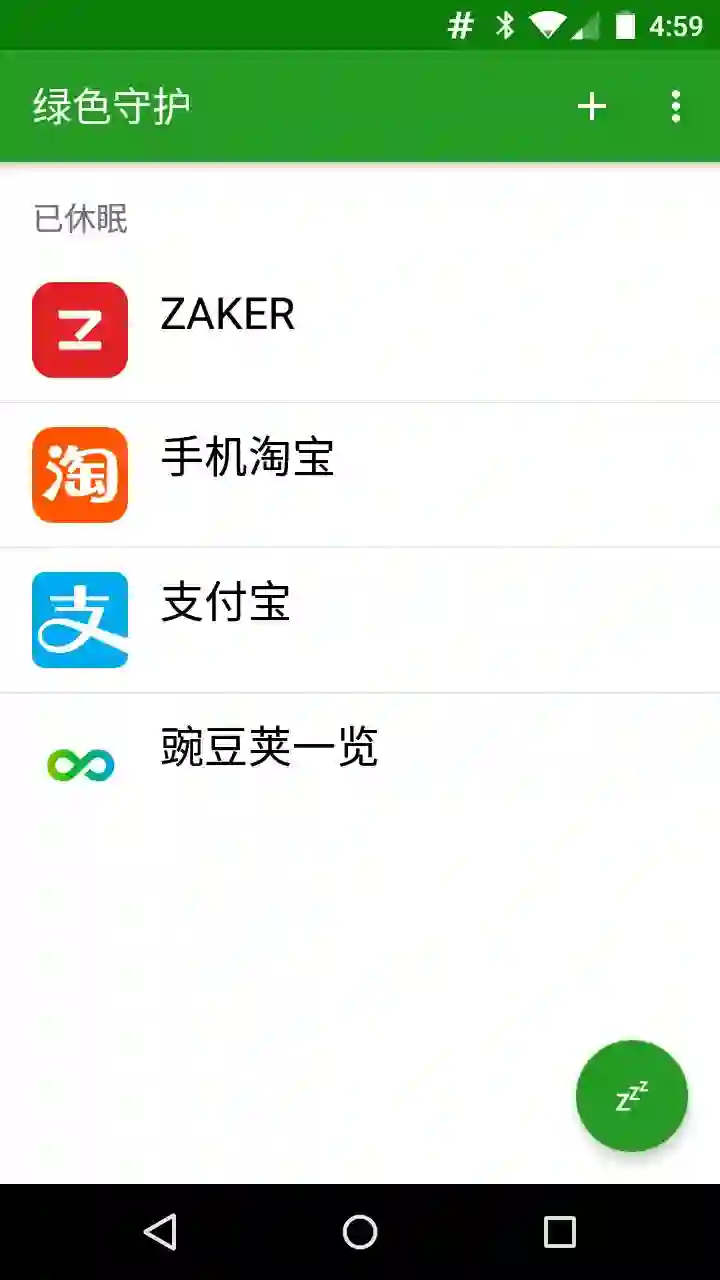Screen dimensions: 720x1280
Task: Tap the green hibernate floating button
Action: point(631,1096)
